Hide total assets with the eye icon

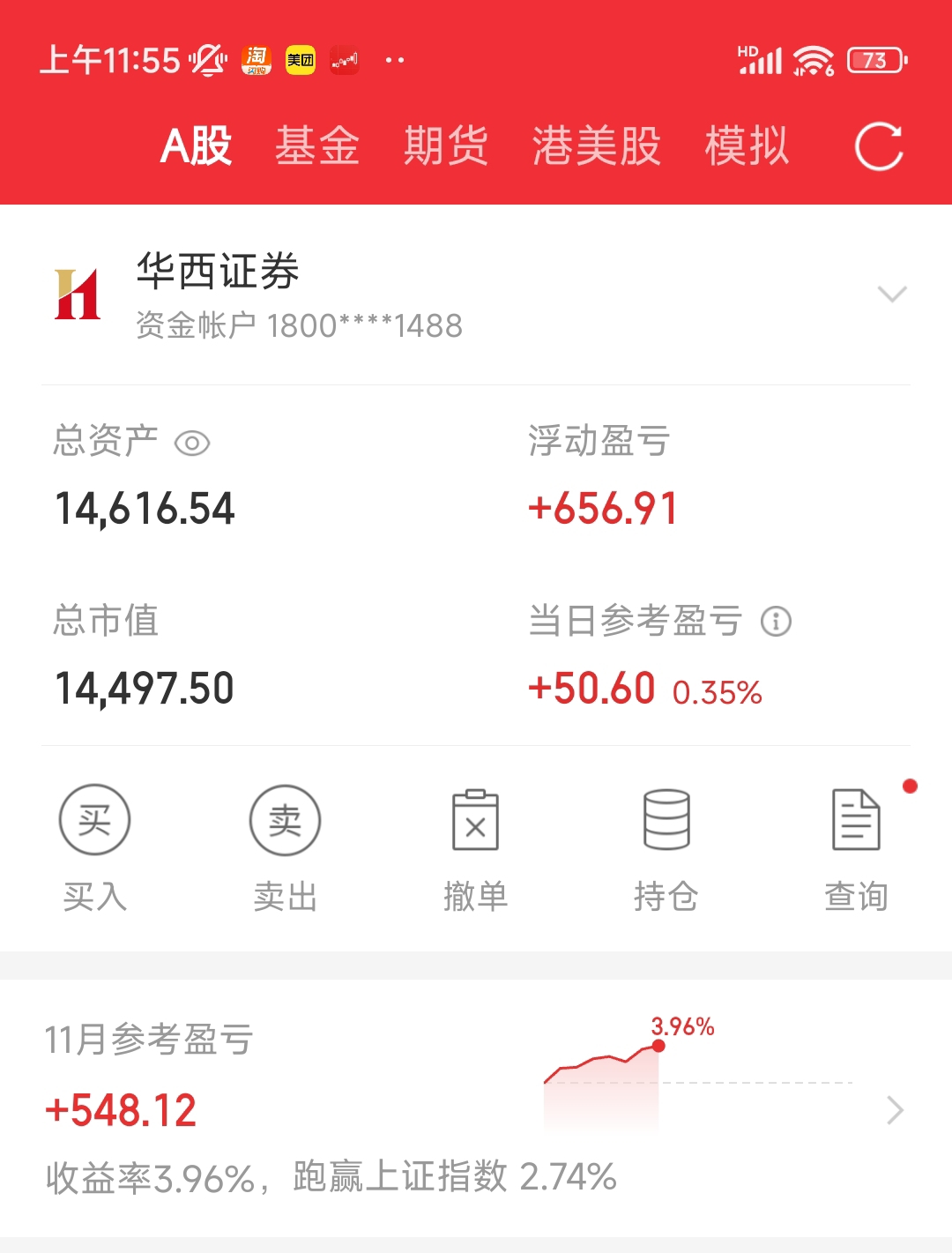192,443
